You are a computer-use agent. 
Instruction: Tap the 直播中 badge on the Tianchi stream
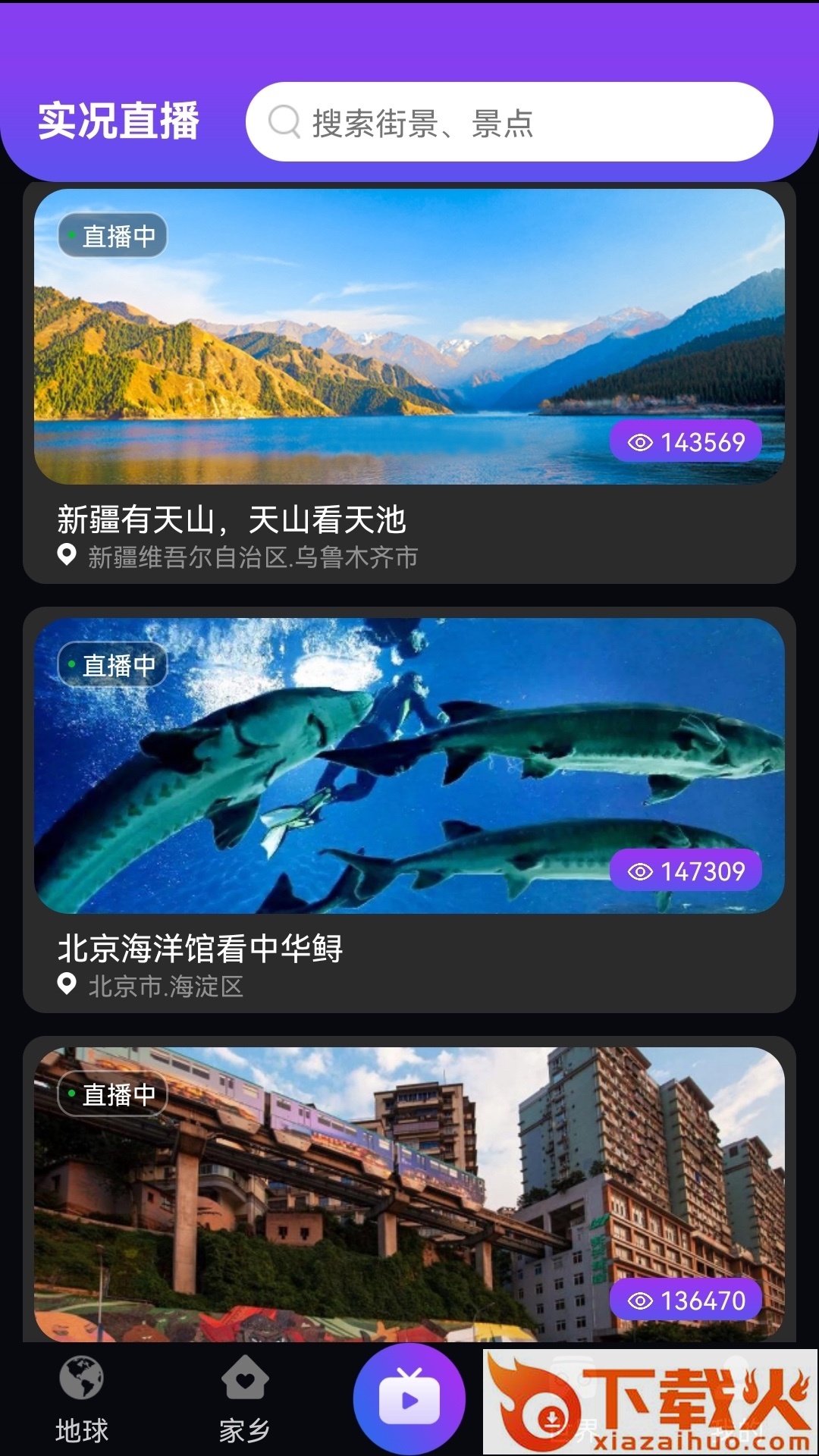click(x=114, y=235)
